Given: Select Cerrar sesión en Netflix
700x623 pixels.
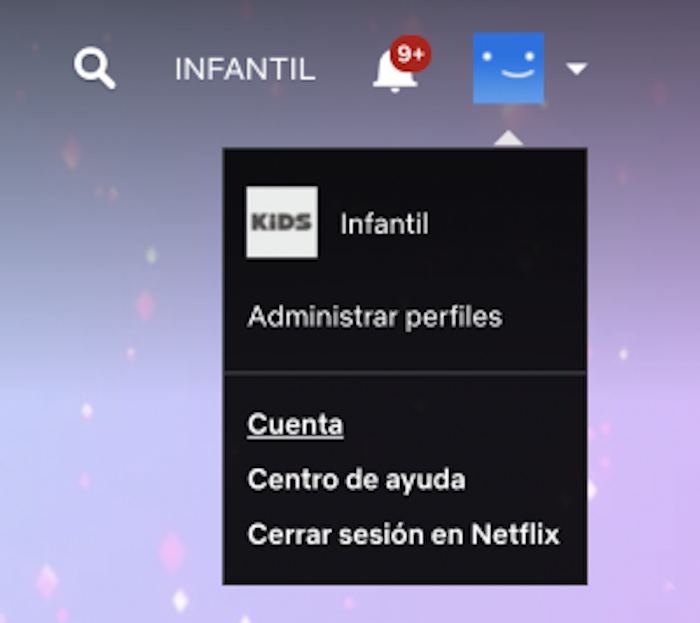Looking at the screenshot, I should coord(403,534).
